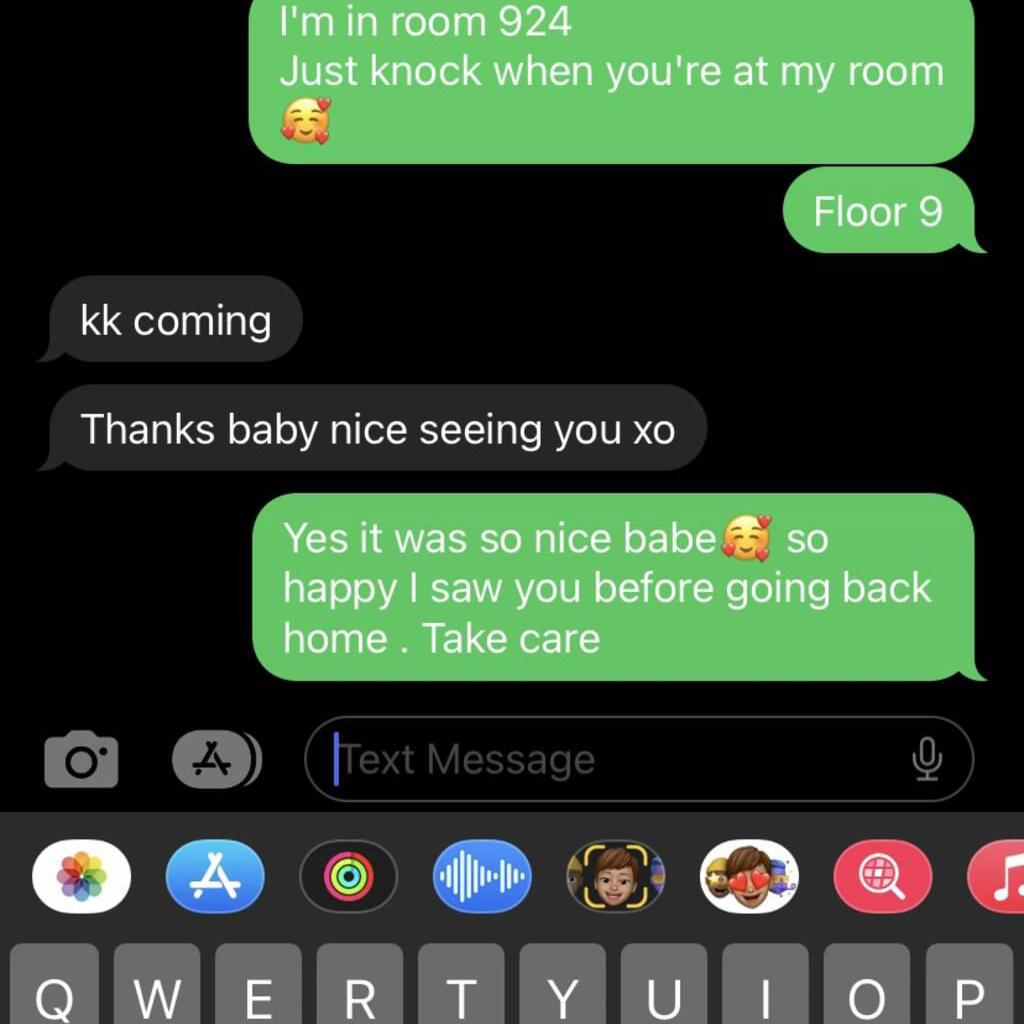Open the Photos app in the app strip
This screenshot has width=1024, height=1024.
[82, 876]
